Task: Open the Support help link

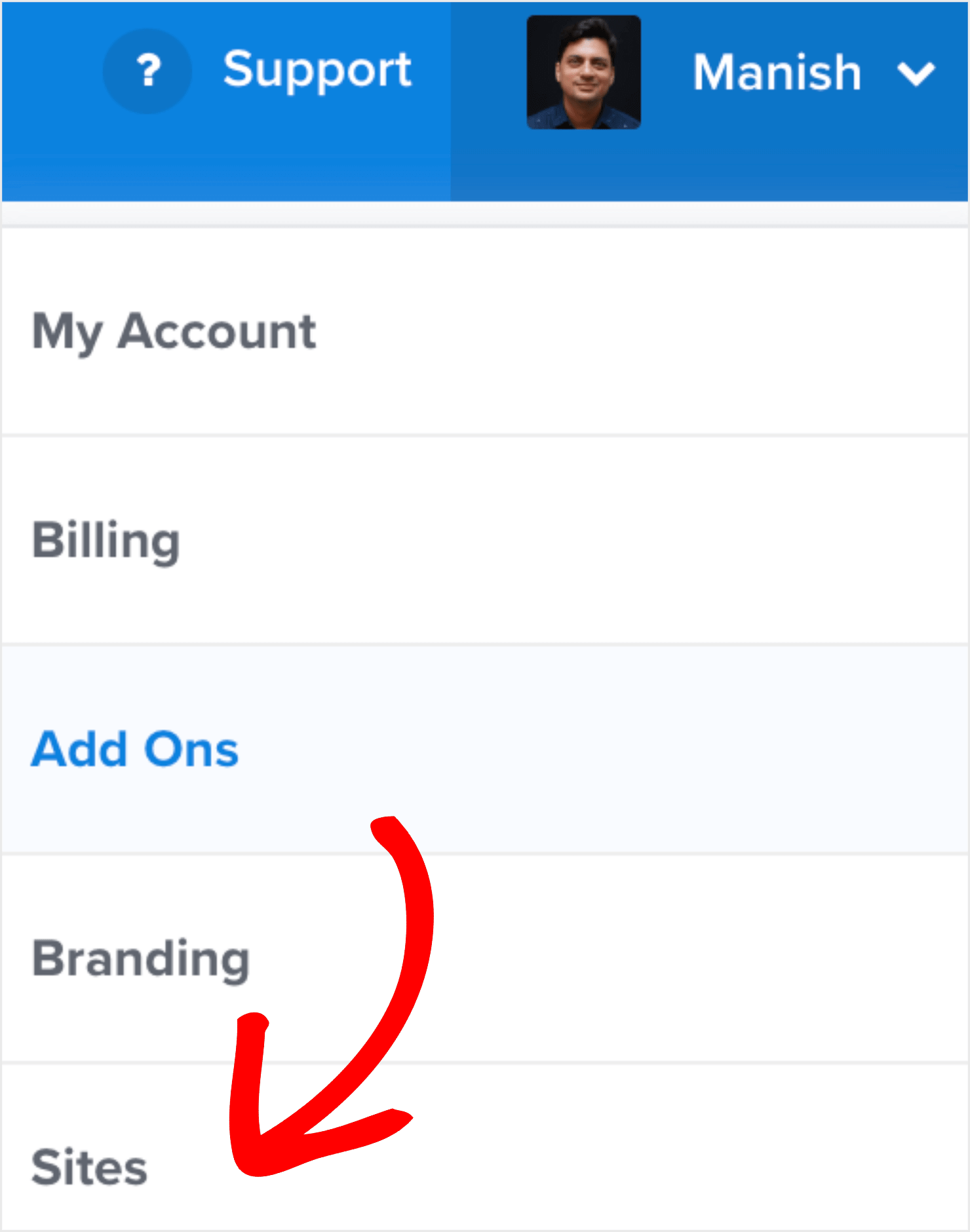Action: pos(316,71)
